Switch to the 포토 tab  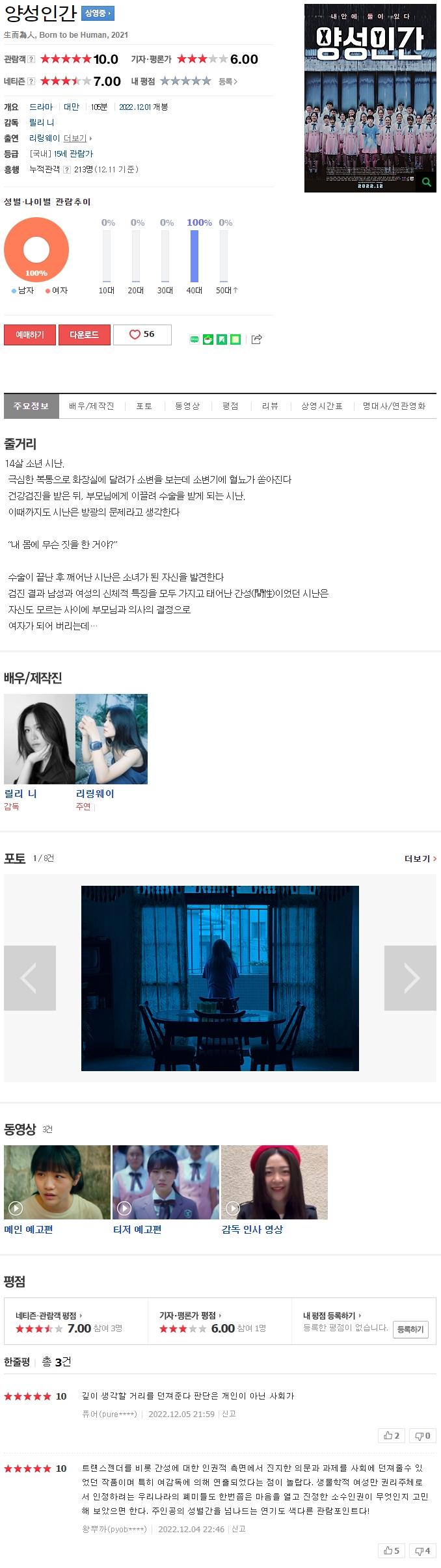click(x=144, y=406)
